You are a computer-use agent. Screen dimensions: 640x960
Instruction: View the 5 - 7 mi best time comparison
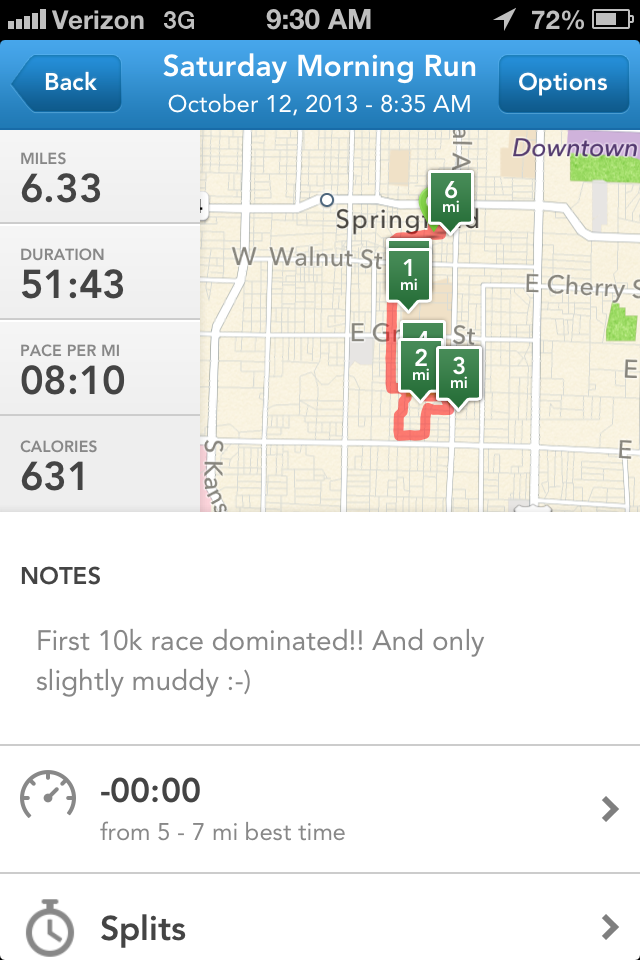coord(320,808)
